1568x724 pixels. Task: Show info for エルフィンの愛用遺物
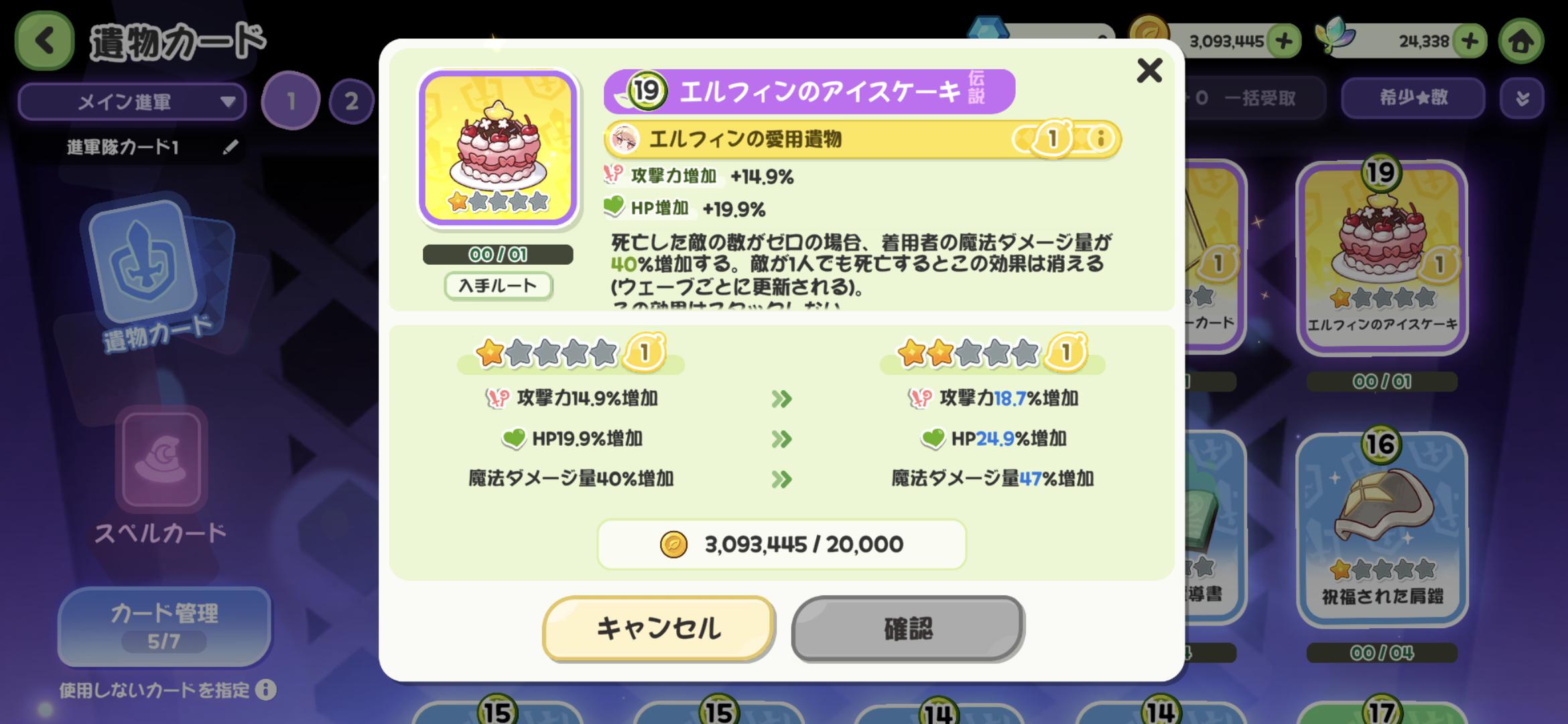(1100, 139)
